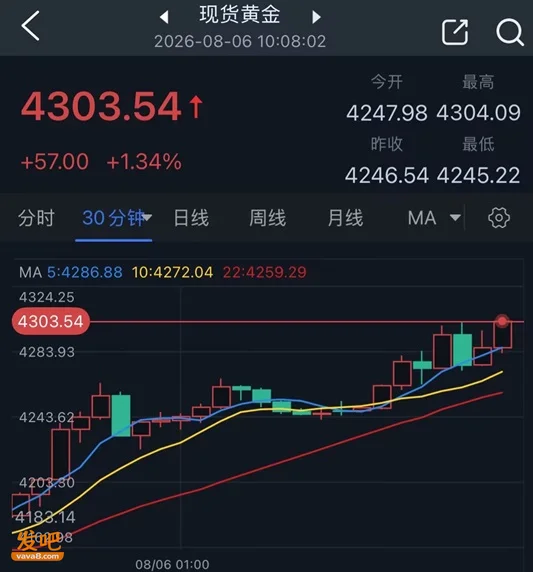Share this gold quote

point(455,32)
